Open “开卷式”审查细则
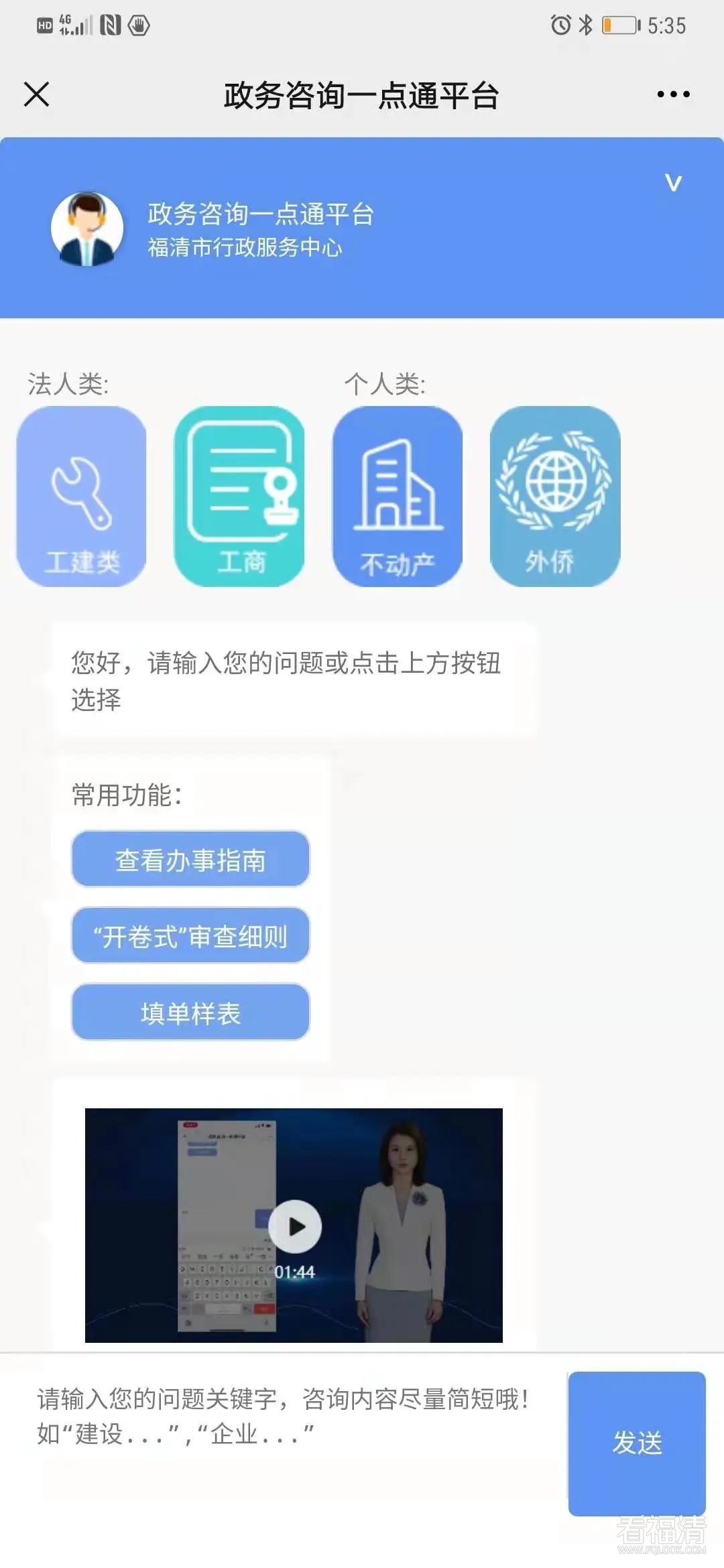Screen dimensions: 724x1568 coord(190,936)
